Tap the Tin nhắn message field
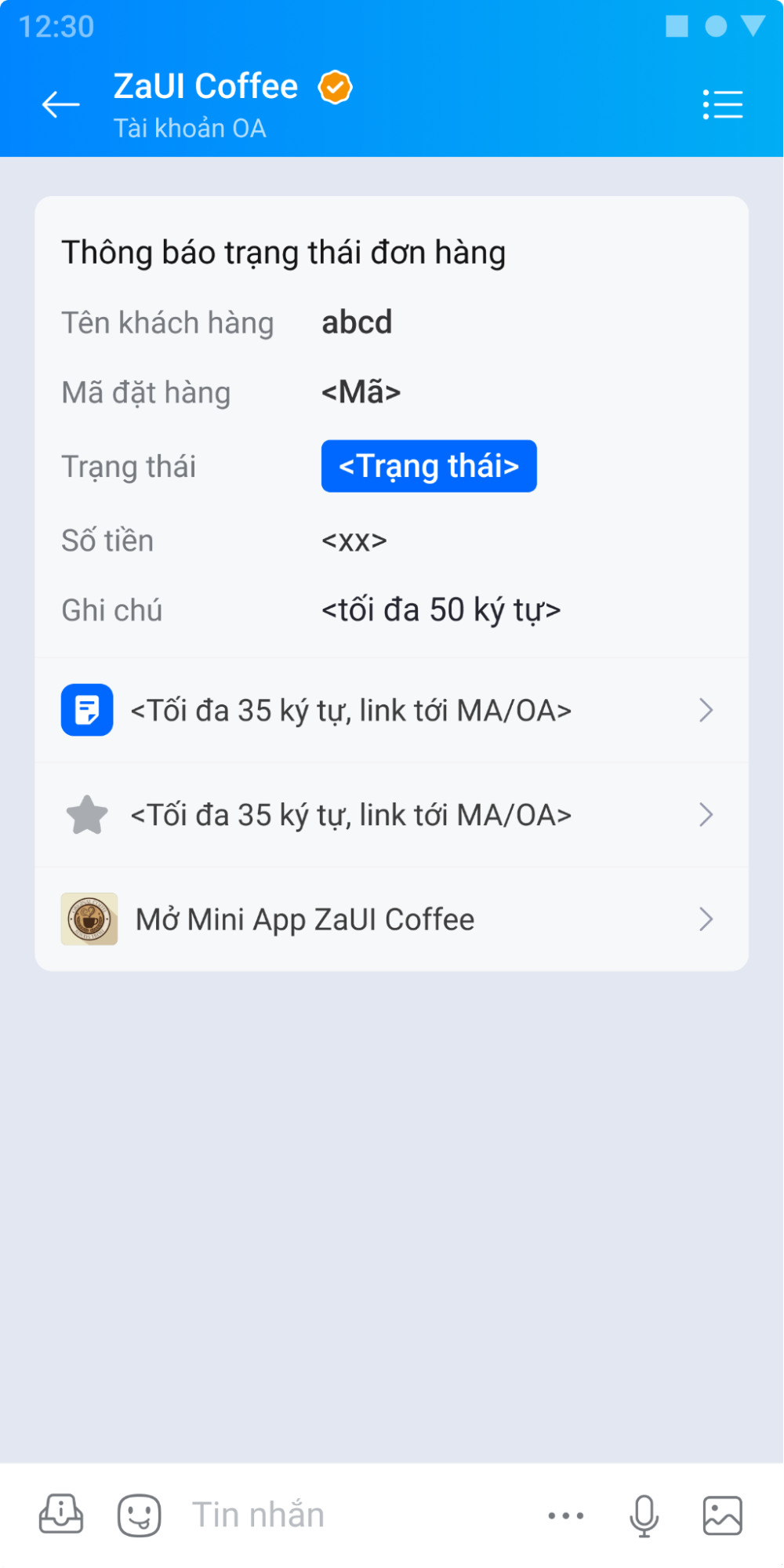 [x=353, y=1515]
